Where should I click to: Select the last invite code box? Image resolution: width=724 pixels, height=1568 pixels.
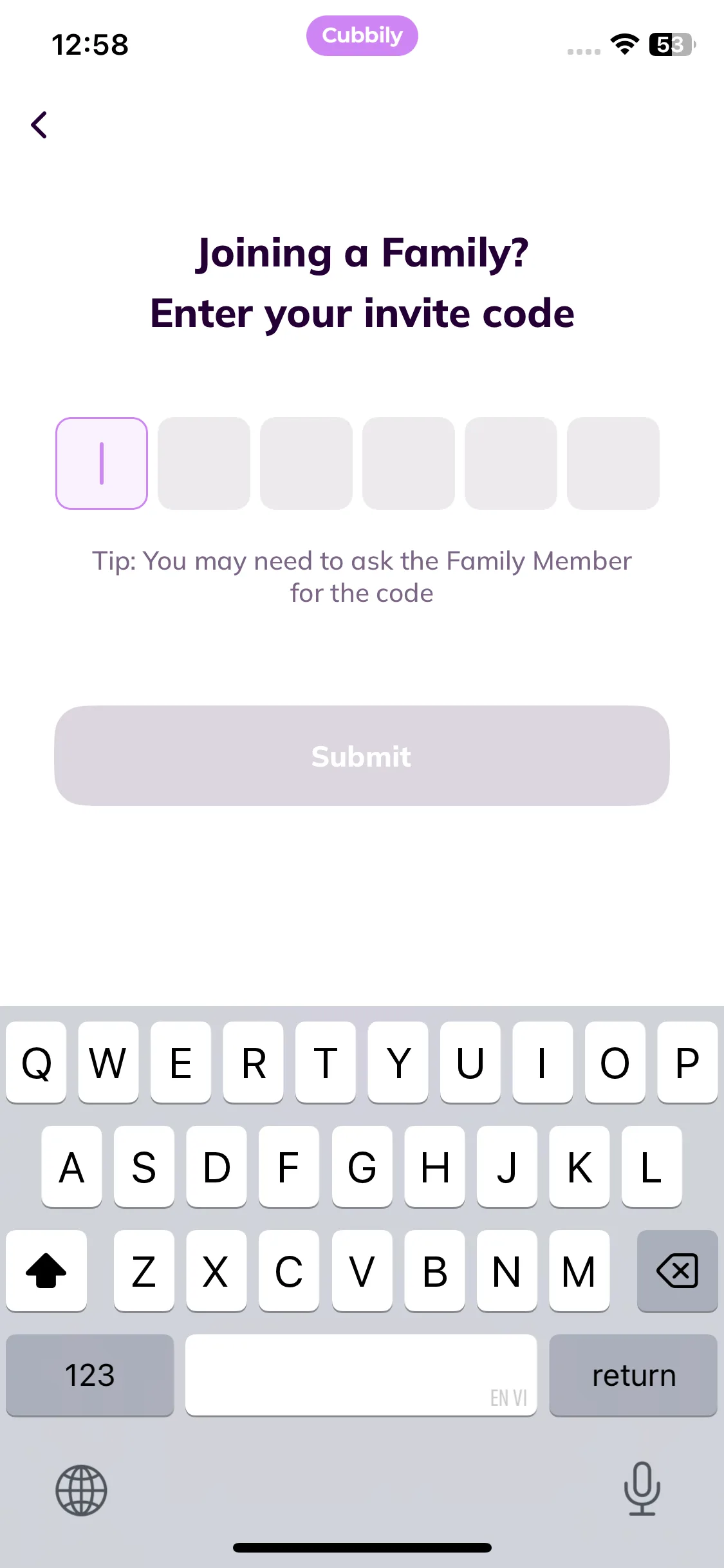point(613,463)
